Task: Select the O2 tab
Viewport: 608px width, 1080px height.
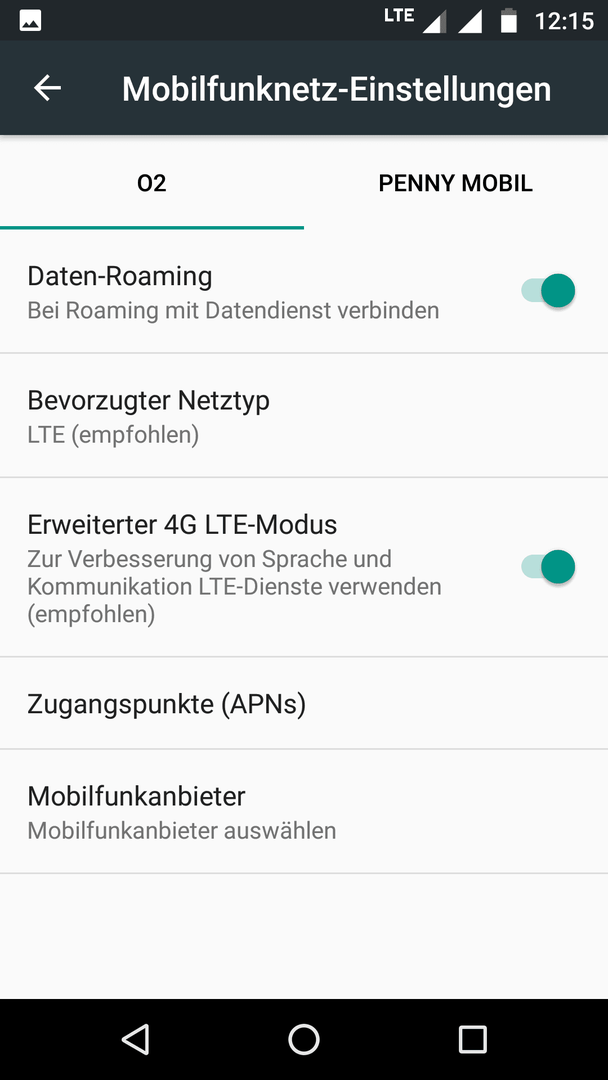Action: (151, 183)
